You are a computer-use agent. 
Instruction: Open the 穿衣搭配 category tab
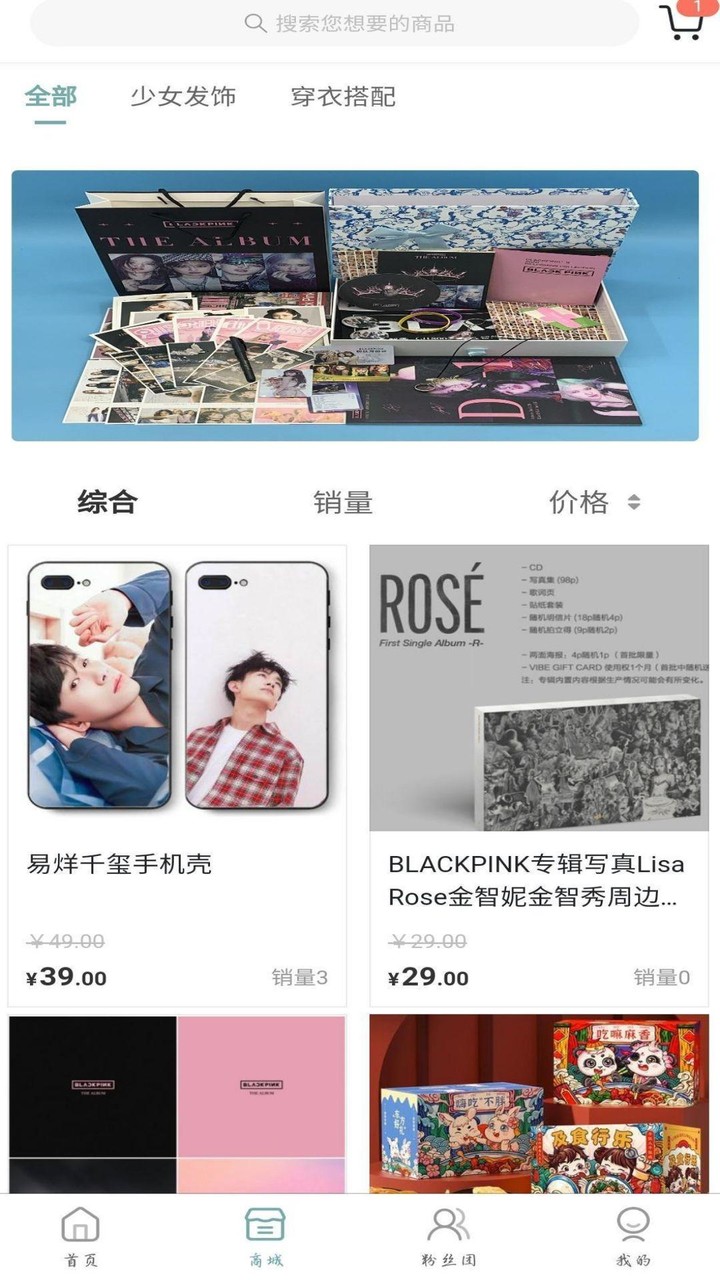[x=343, y=97]
